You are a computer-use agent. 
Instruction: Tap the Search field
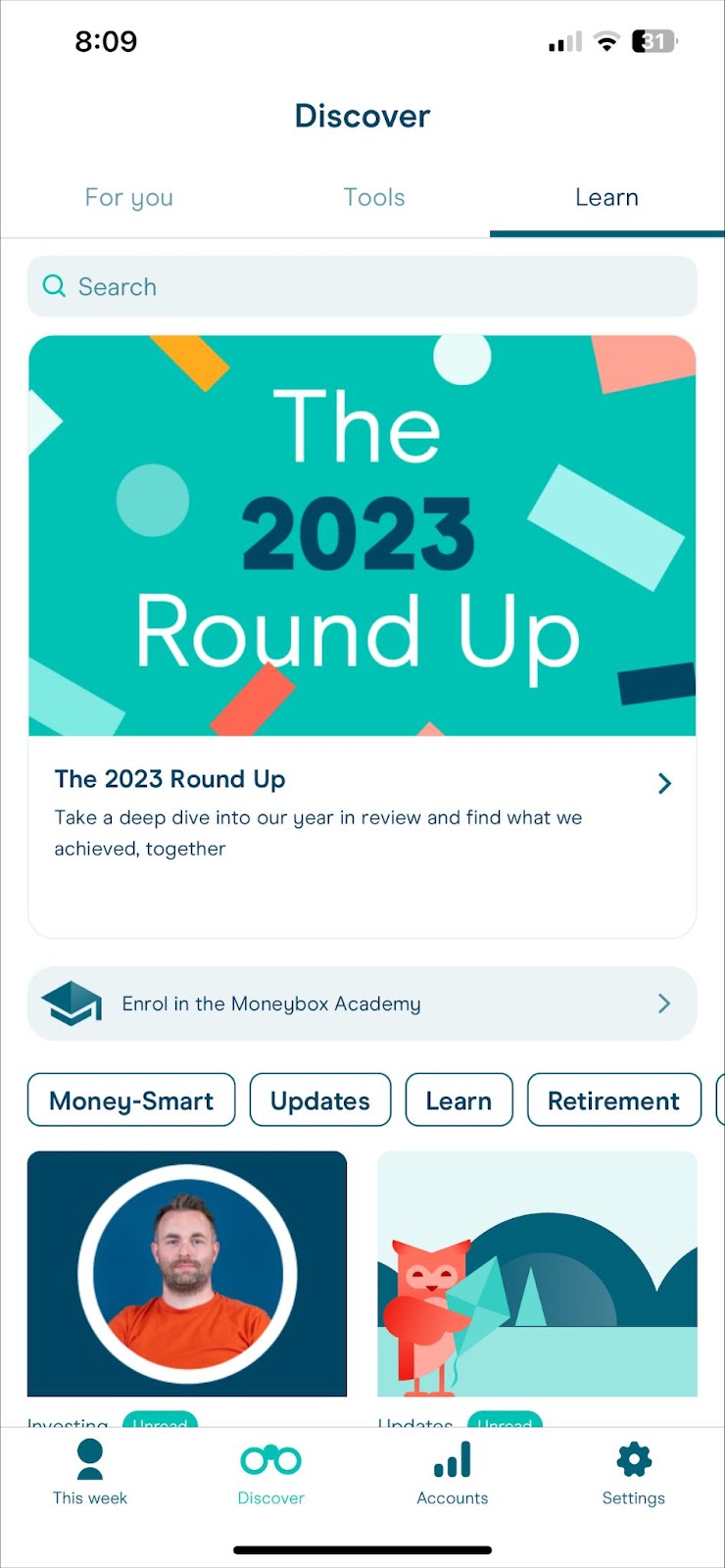(362, 286)
